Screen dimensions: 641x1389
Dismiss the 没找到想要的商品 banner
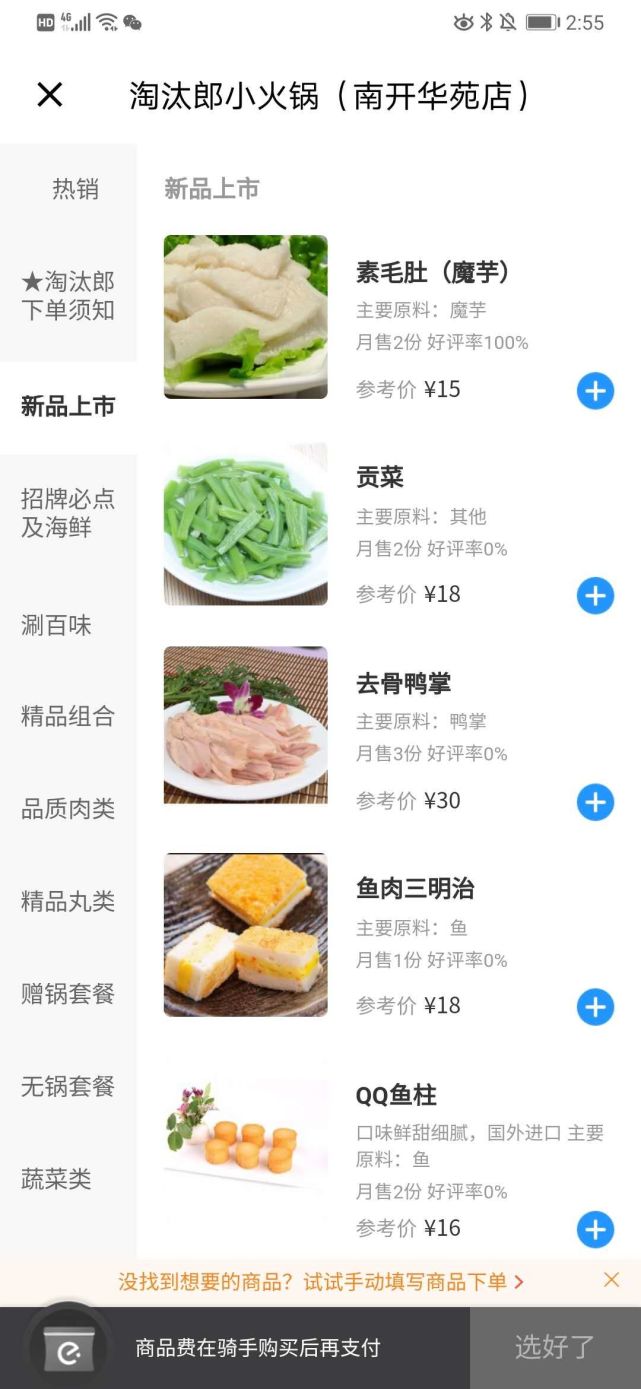[x=611, y=1280]
